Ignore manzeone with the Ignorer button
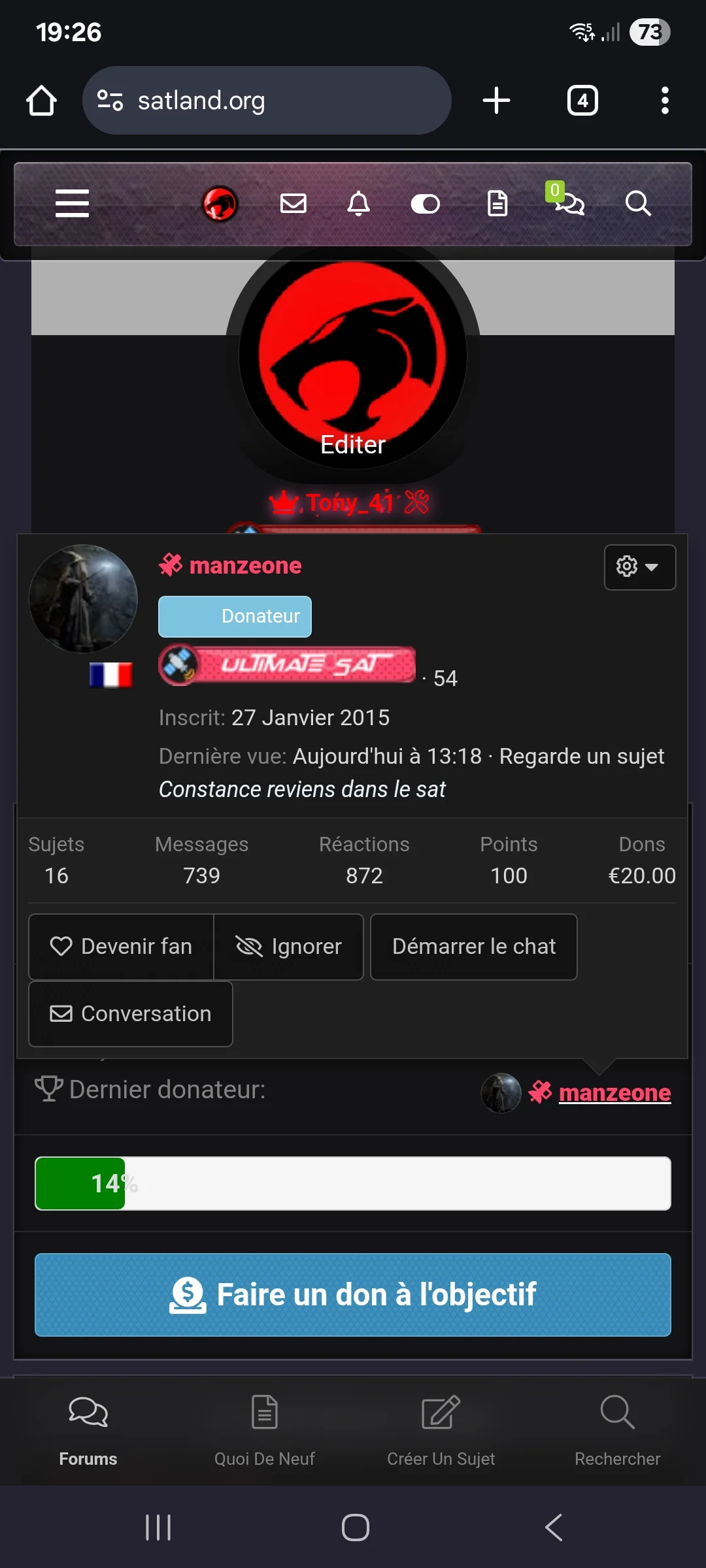 pos(288,946)
